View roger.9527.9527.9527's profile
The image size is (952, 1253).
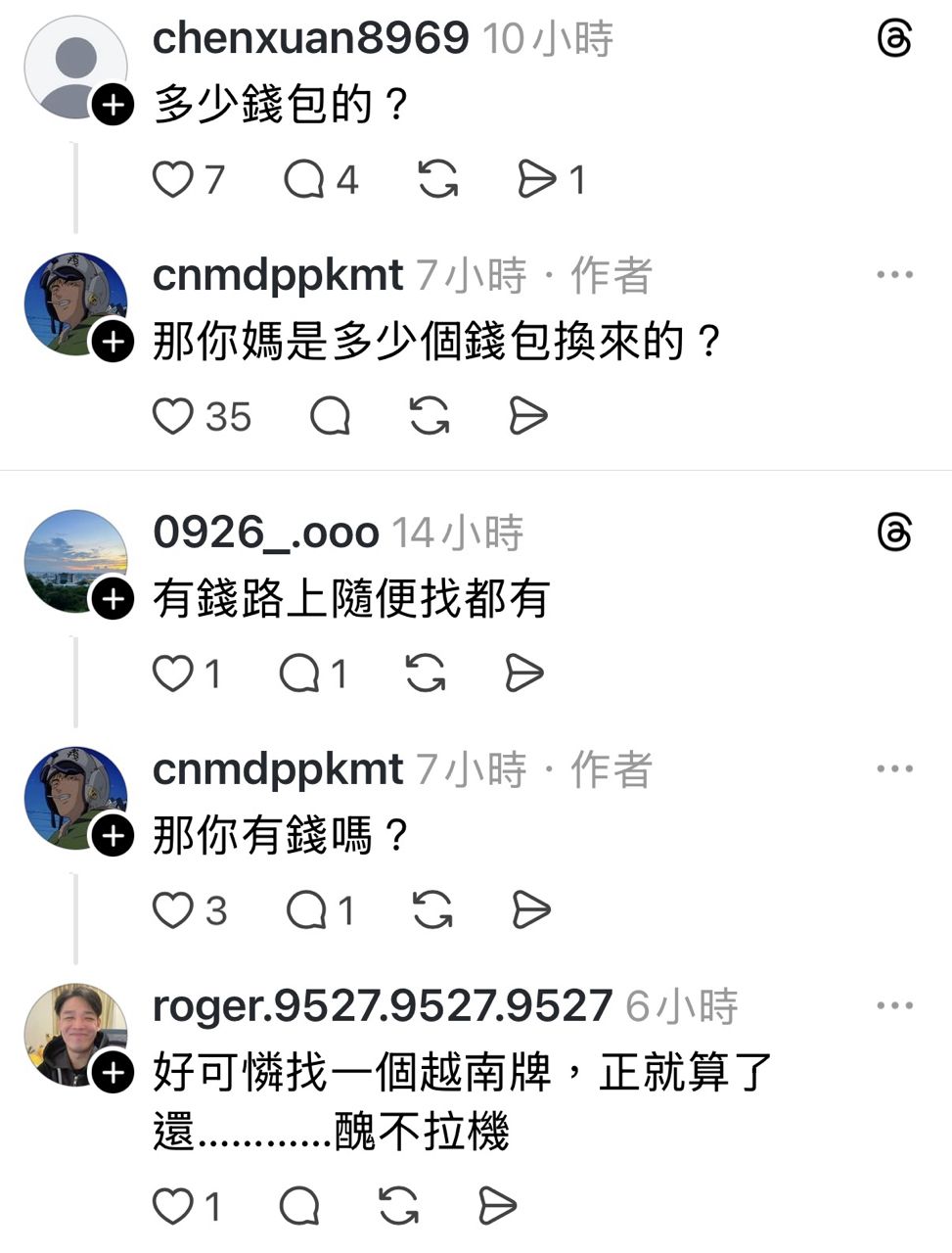point(382,1006)
